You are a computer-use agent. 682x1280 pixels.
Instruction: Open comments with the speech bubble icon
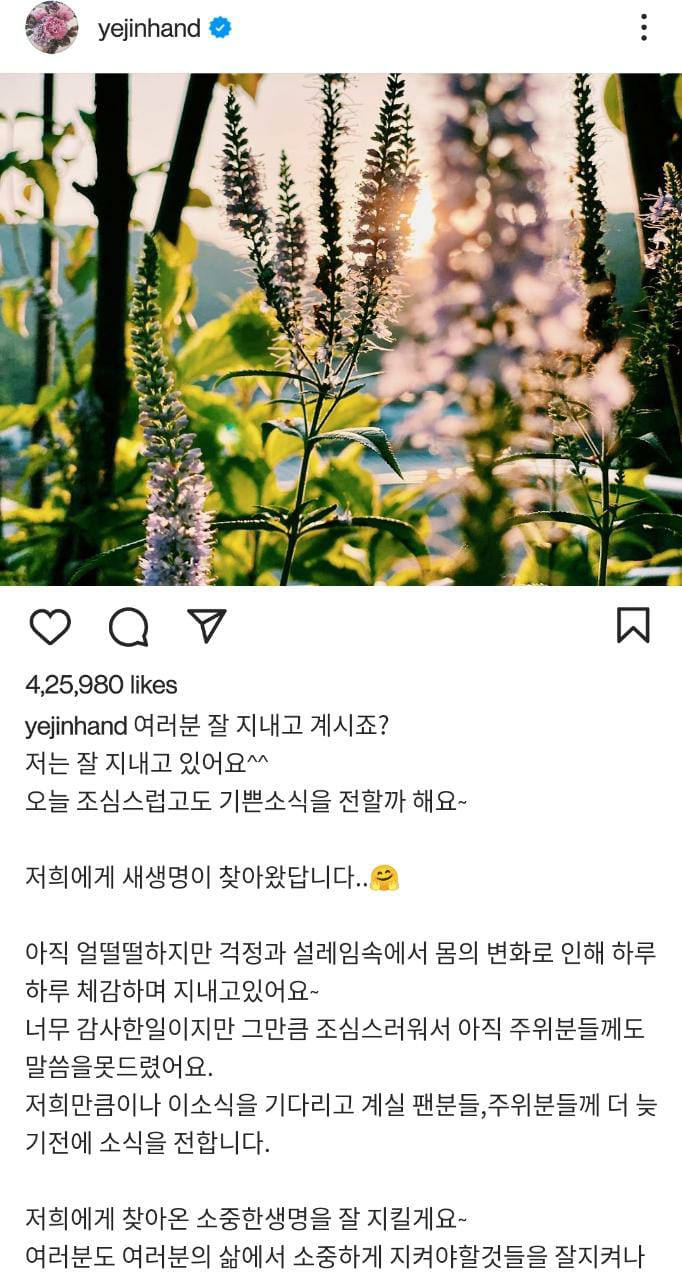click(129, 626)
